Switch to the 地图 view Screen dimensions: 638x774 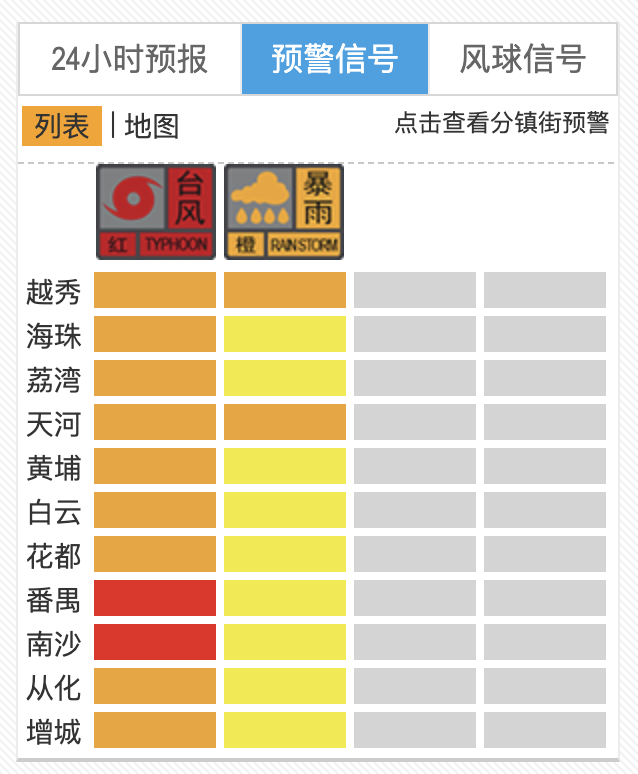152,126
